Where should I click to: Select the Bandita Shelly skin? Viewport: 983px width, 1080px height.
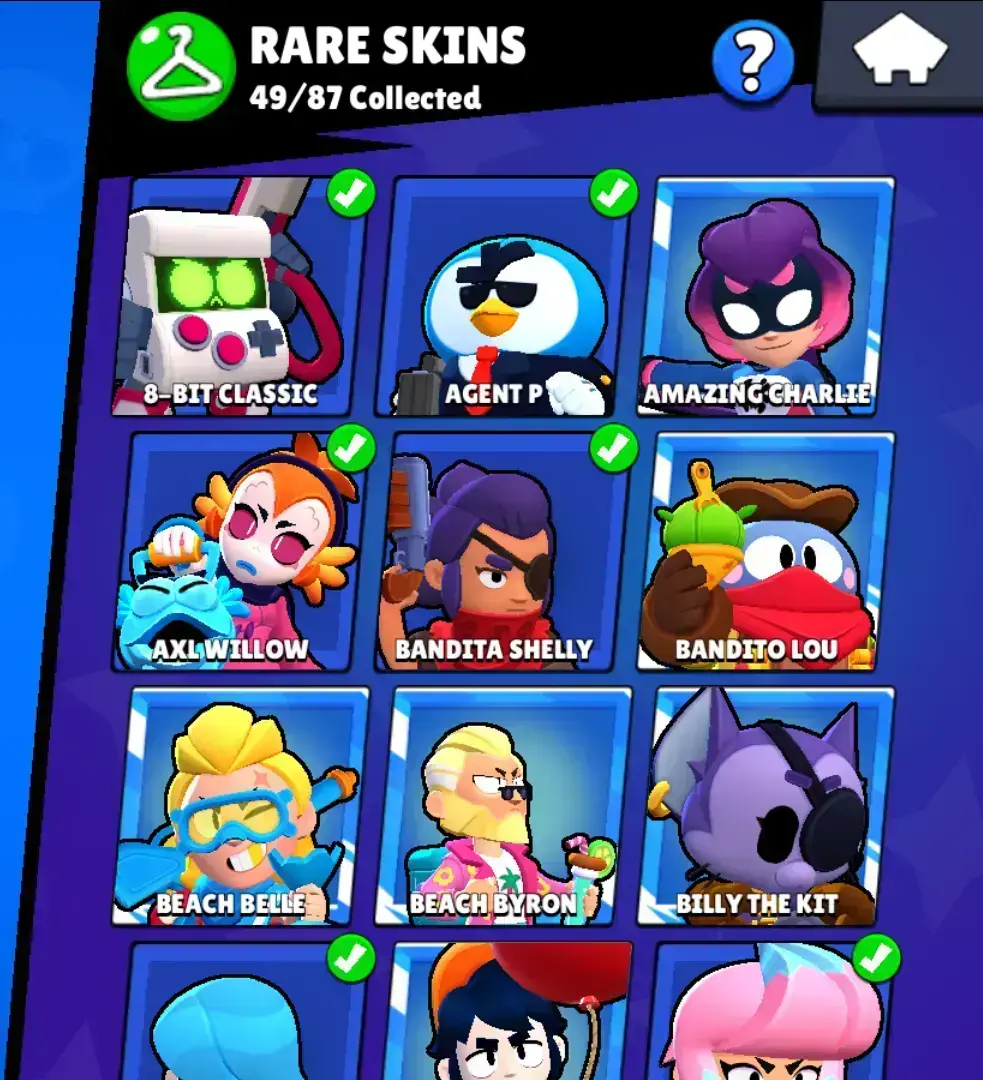click(505, 552)
